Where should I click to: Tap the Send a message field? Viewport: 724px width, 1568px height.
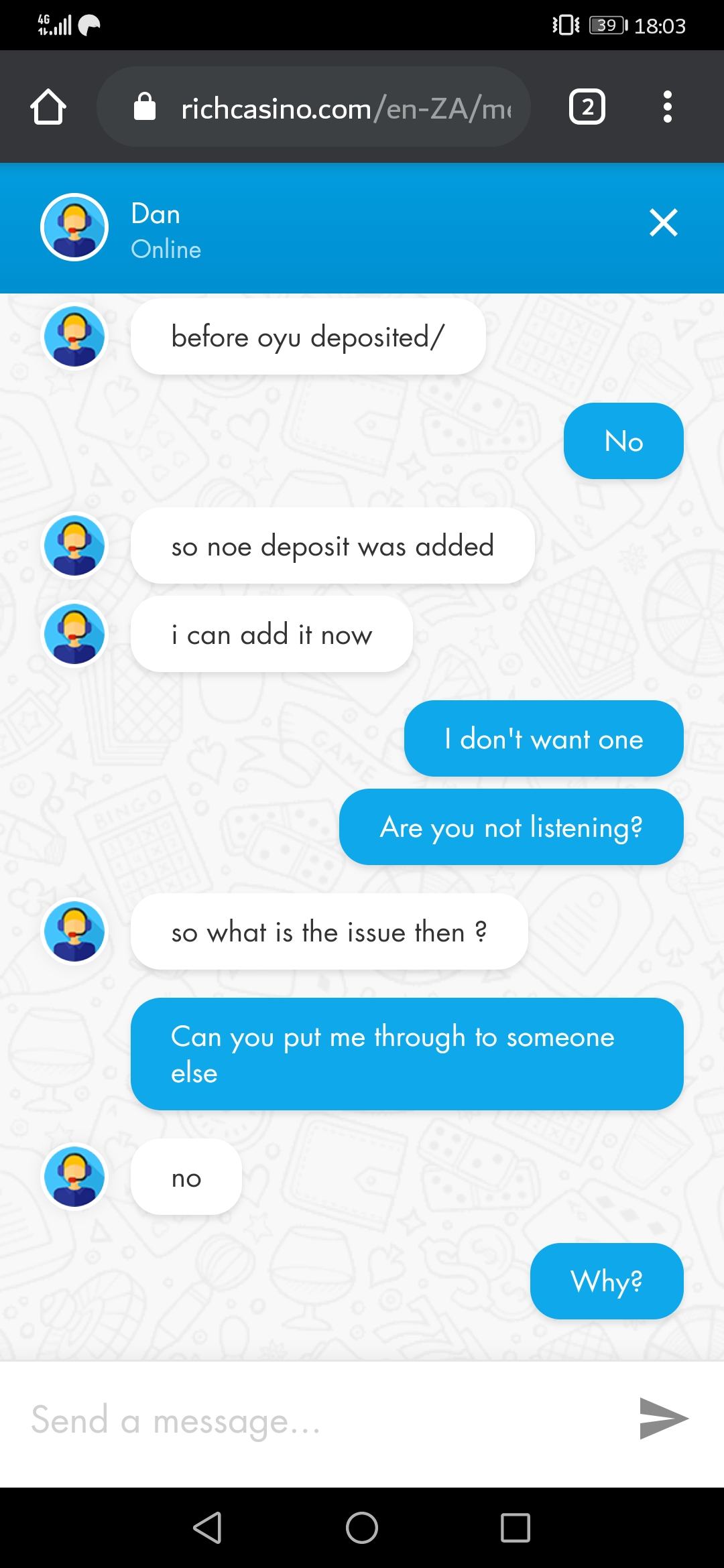coord(322,1421)
